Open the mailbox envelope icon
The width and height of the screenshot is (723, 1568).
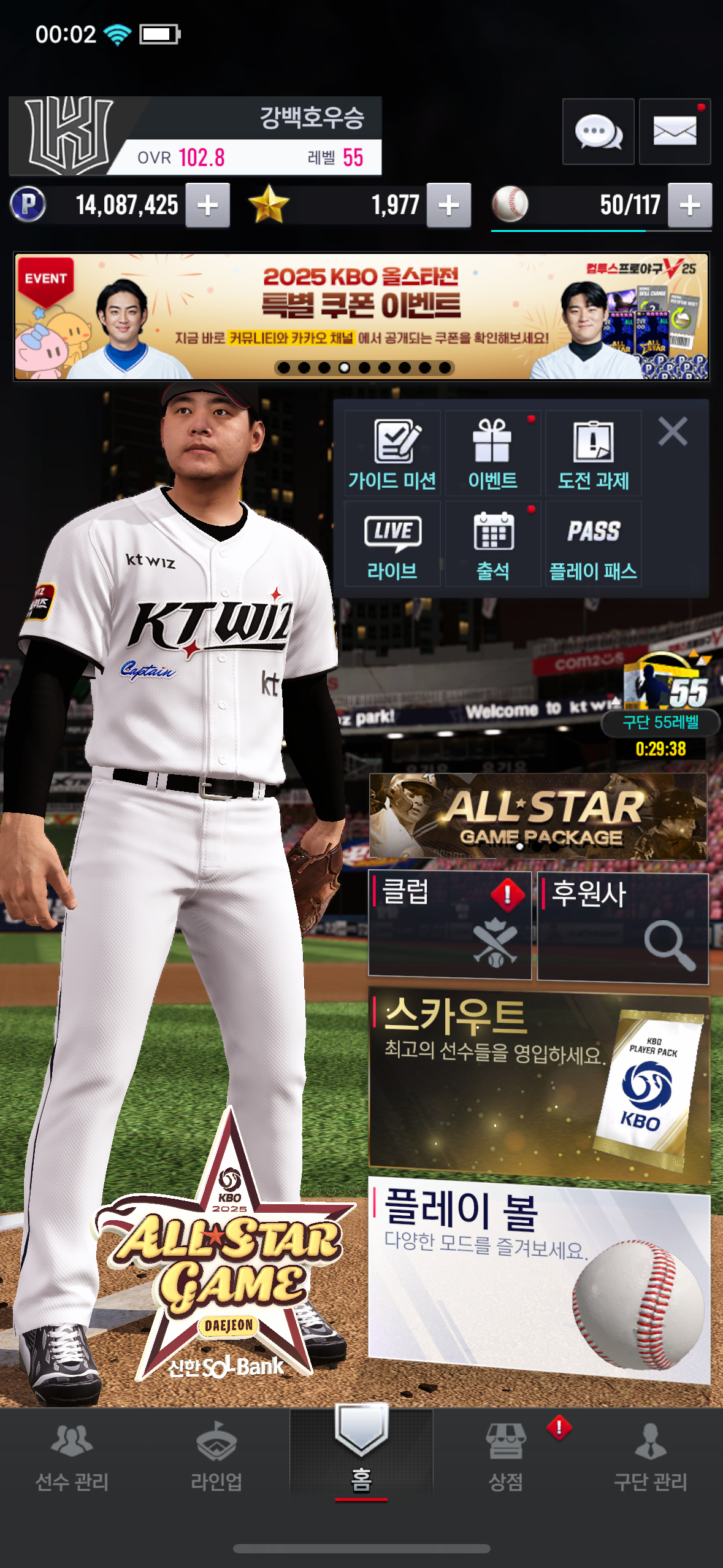(675, 131)
